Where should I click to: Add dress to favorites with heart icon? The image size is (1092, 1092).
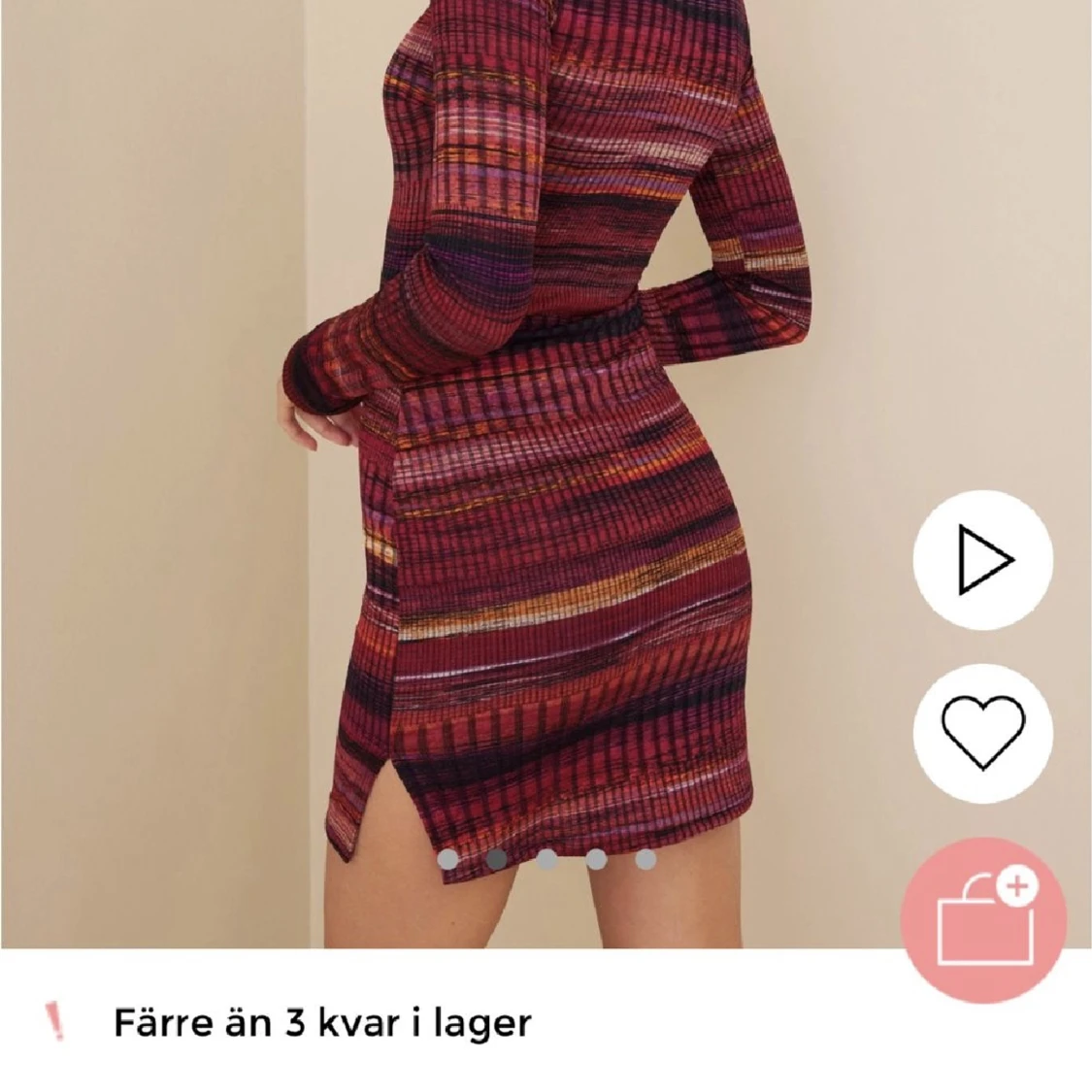point(982,735)
